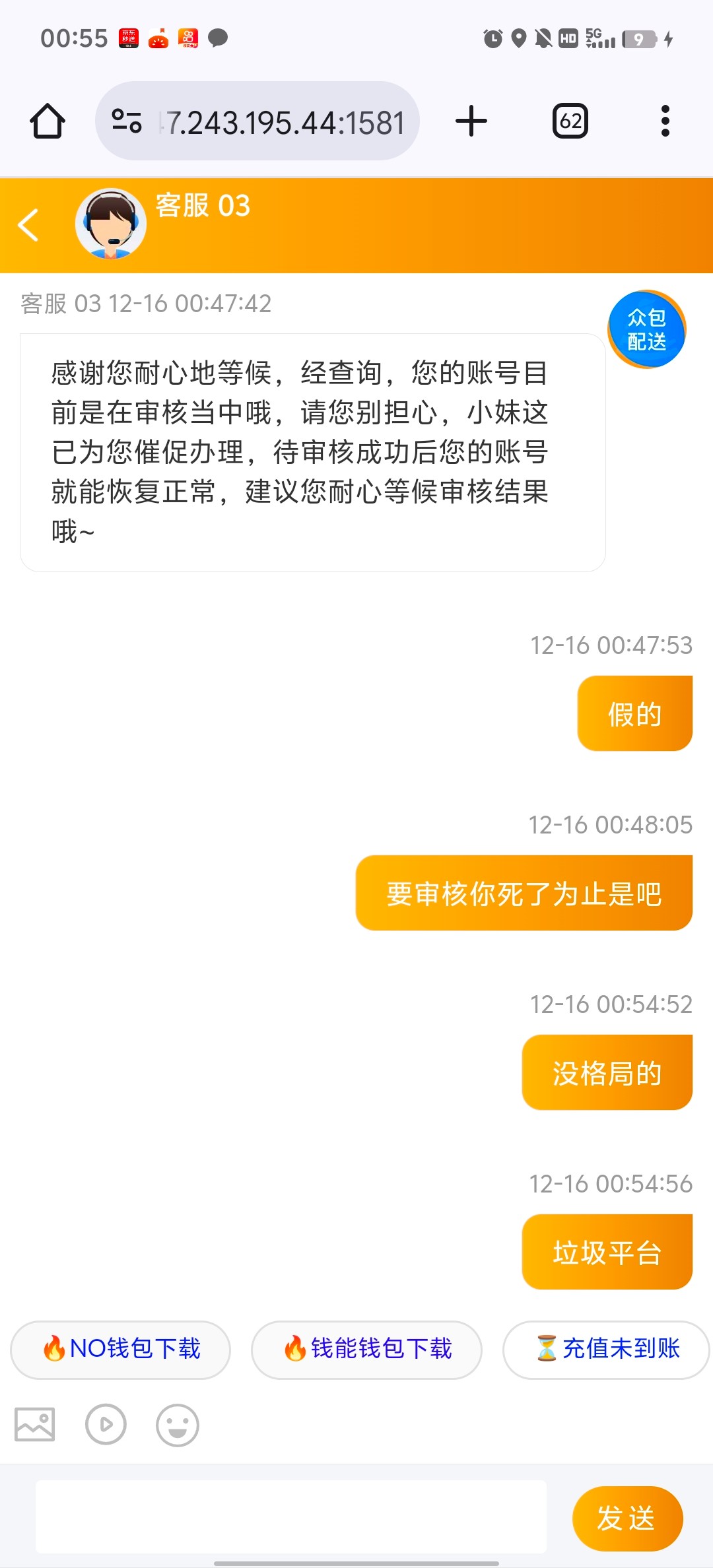This screenshot has height=1568, width=713.
Task: Open the browser home page
Action: point(48,121)
